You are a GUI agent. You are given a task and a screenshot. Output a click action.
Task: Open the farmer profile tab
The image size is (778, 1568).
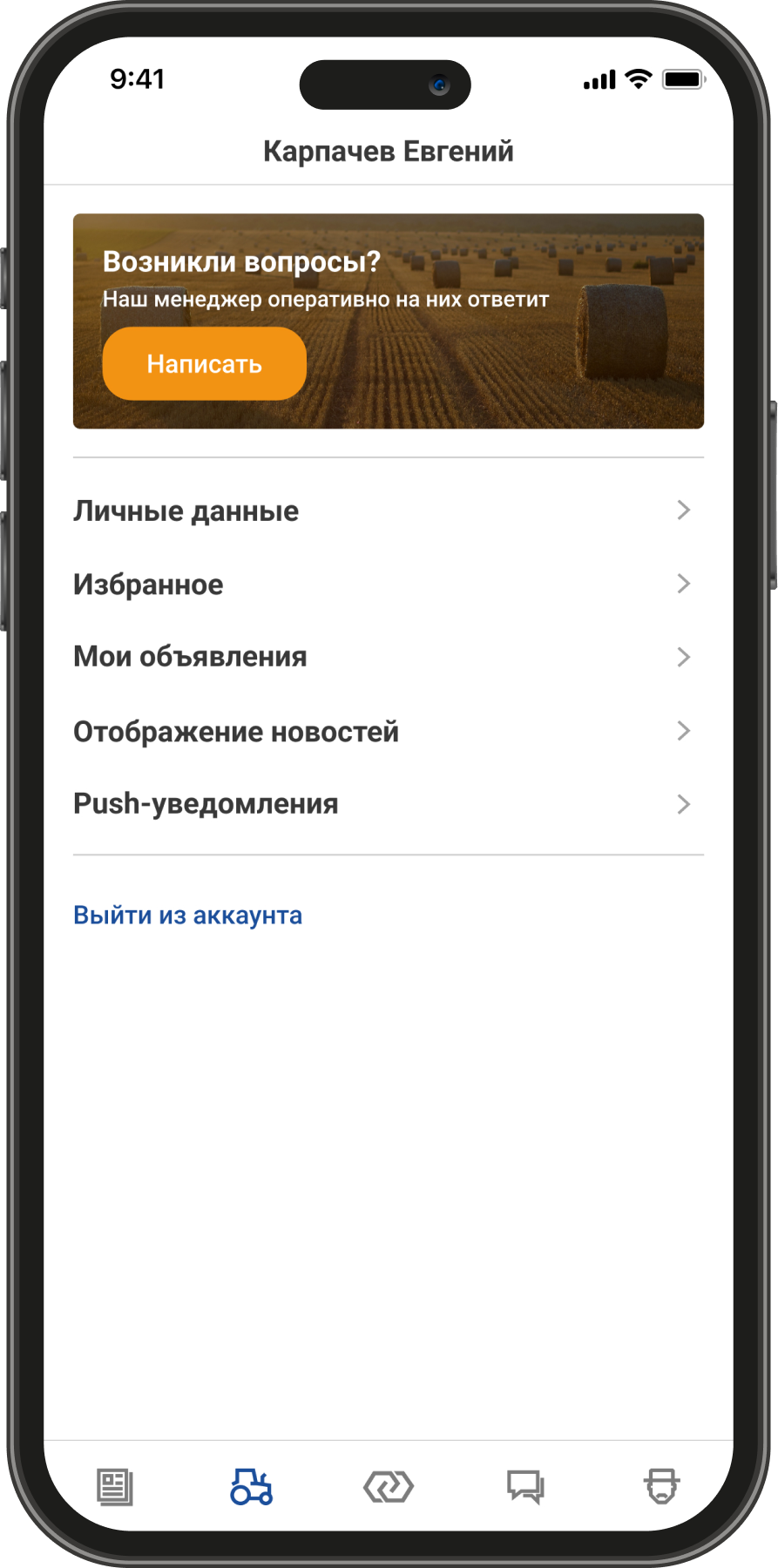662,1487
